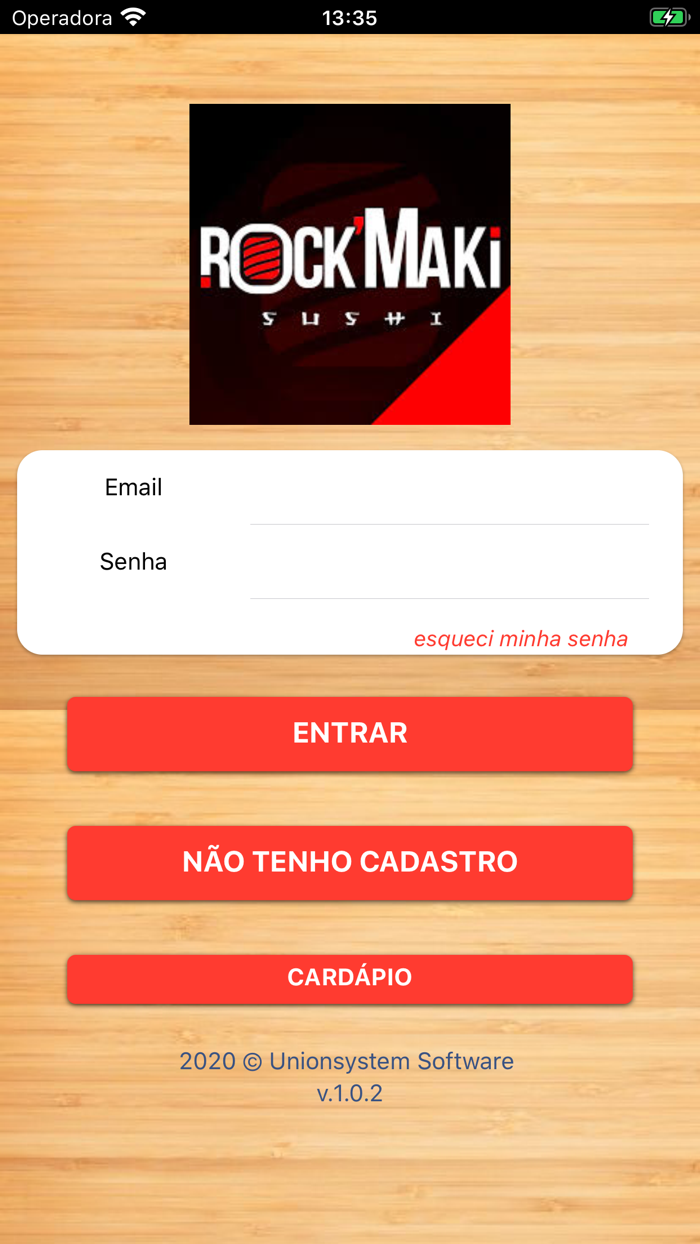Open the 'esqueci minha senha' link
The image size is (700, 1244).
pos(521,638)
